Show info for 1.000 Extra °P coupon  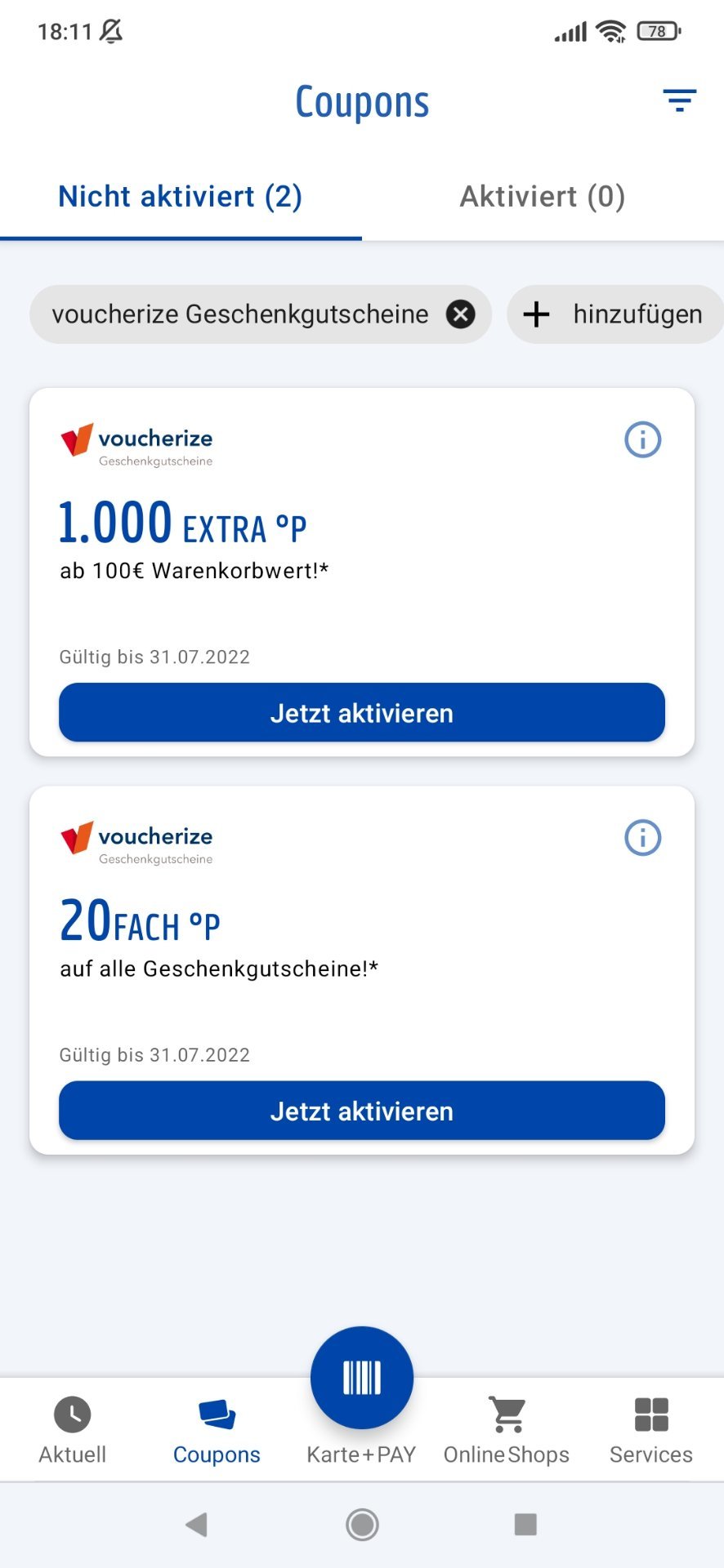pyautogui.click(x=643, y=439)
